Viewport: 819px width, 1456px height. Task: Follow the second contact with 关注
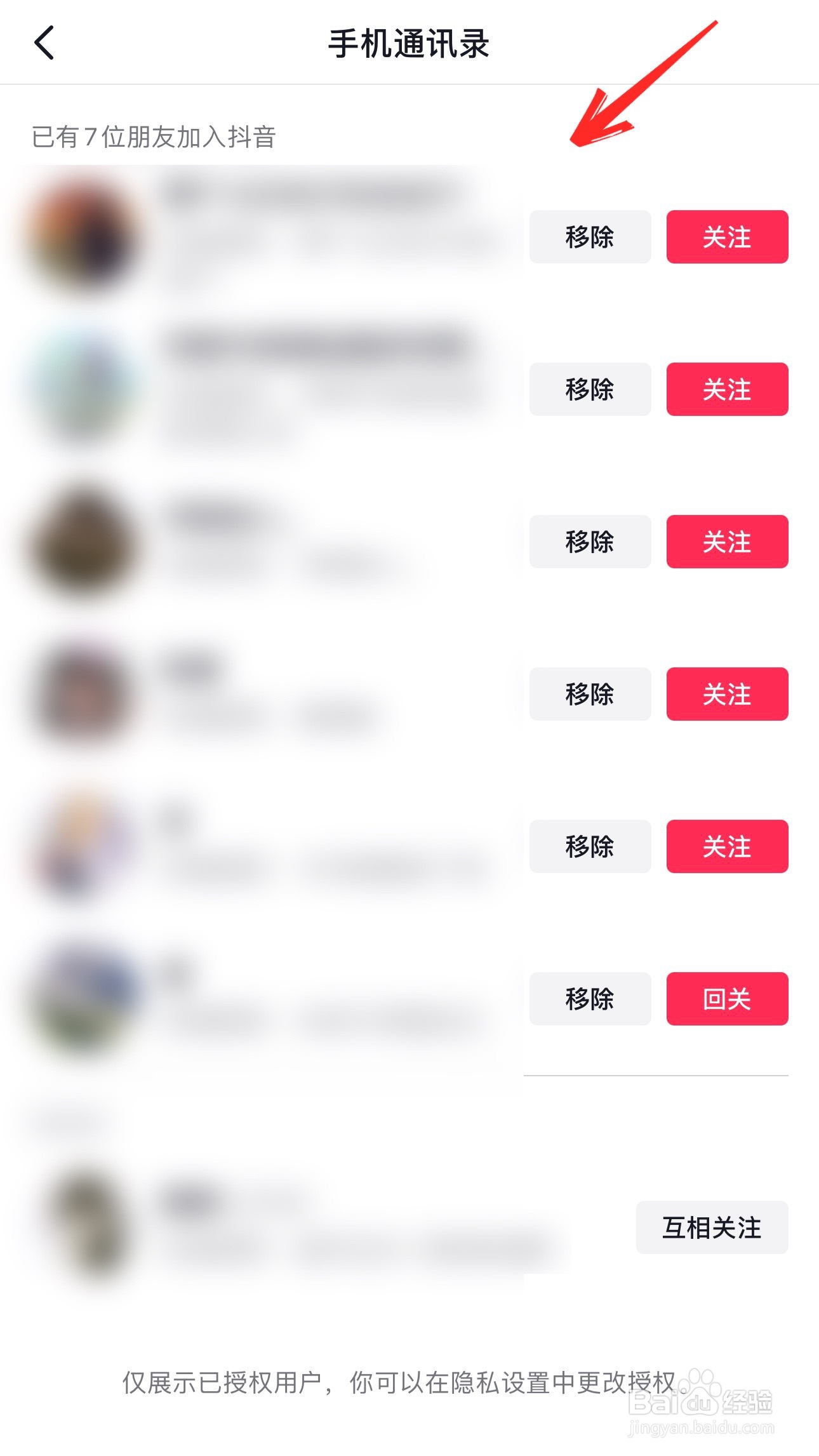(726, 389)
